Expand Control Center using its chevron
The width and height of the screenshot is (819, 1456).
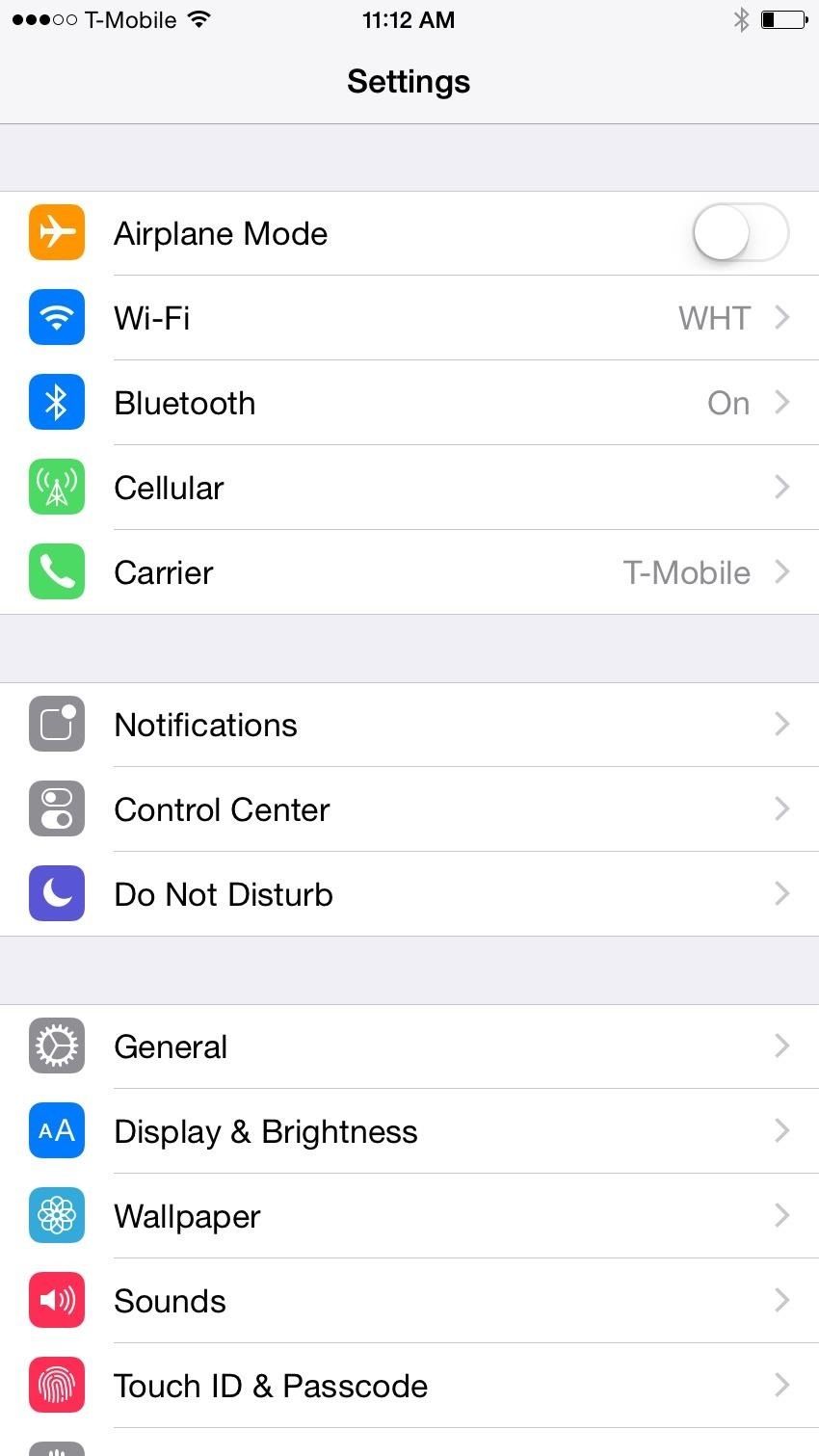click(782, 808)
